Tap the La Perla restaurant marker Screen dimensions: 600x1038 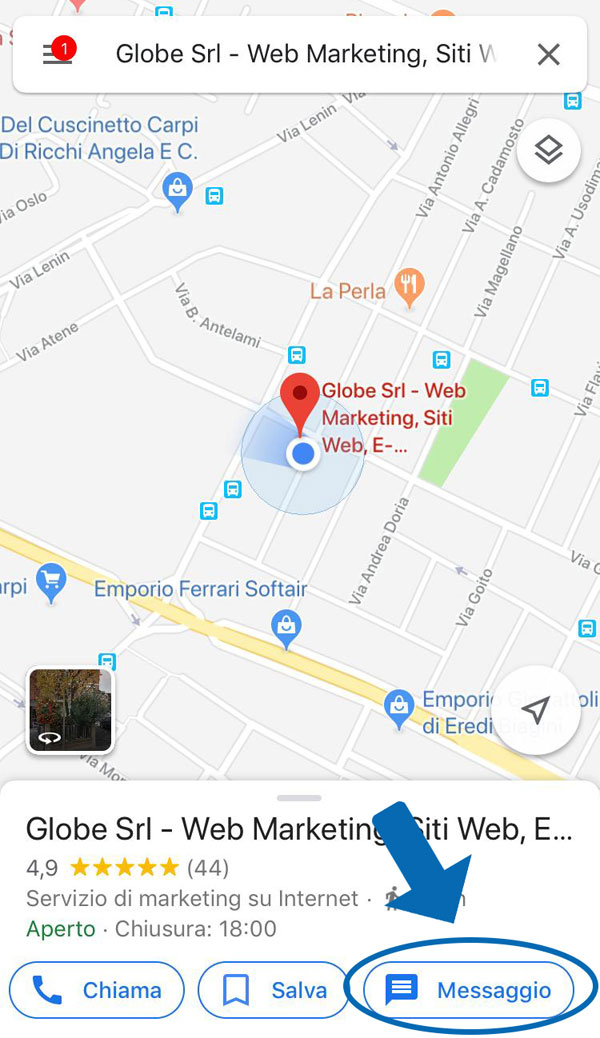coord(408,287)
